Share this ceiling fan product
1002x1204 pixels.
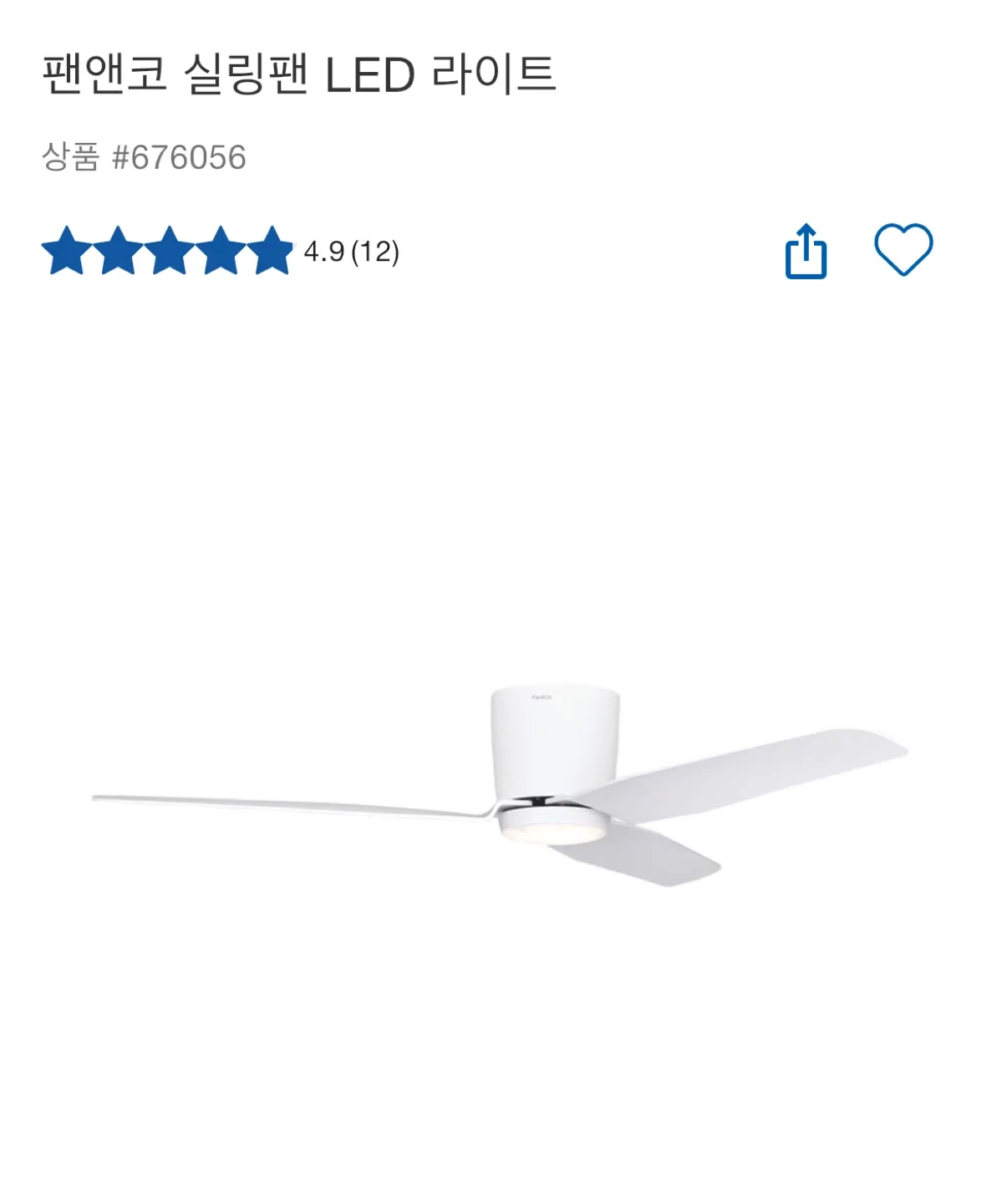(806, 251)
